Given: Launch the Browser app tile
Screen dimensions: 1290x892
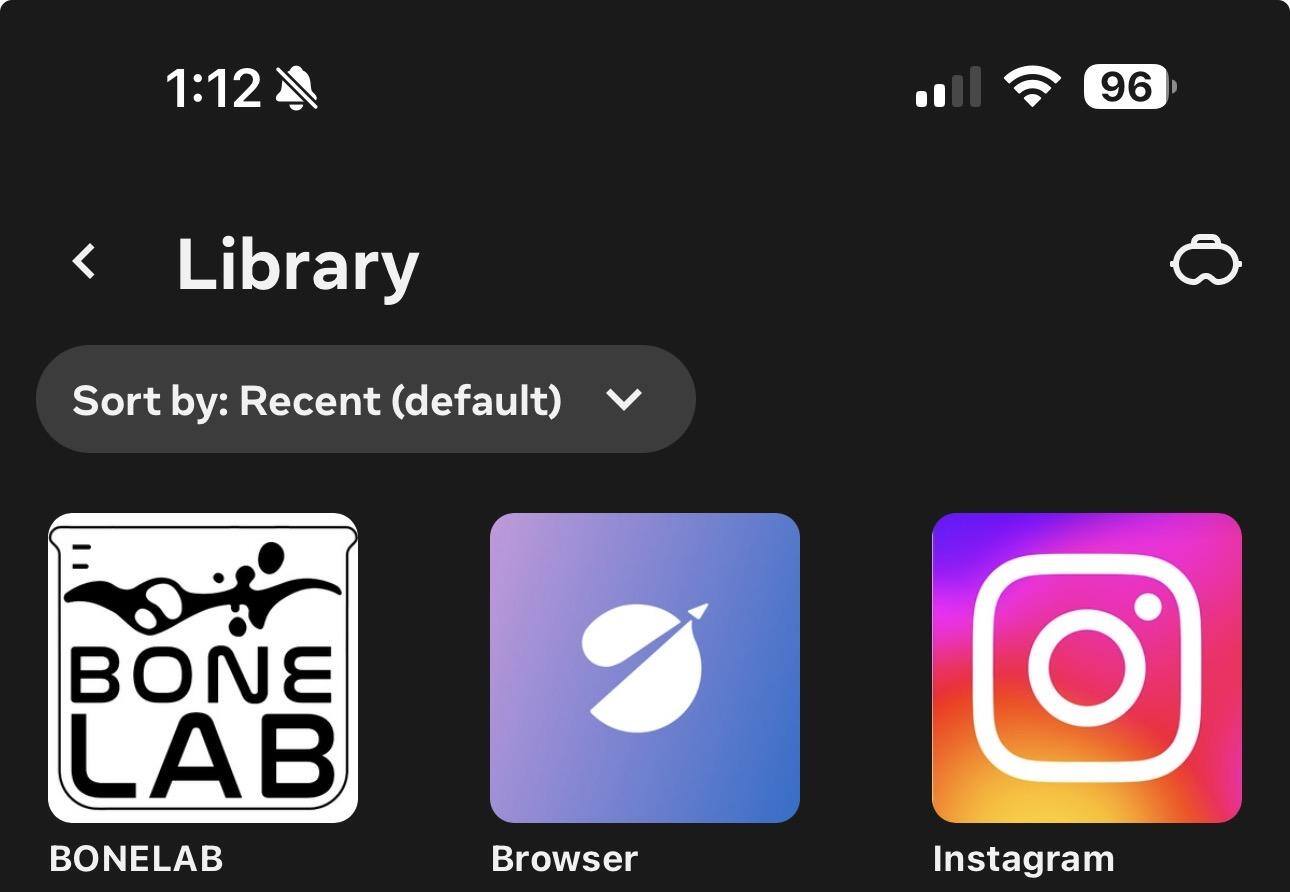Looking at the screenshot, I should pos(645,667).
